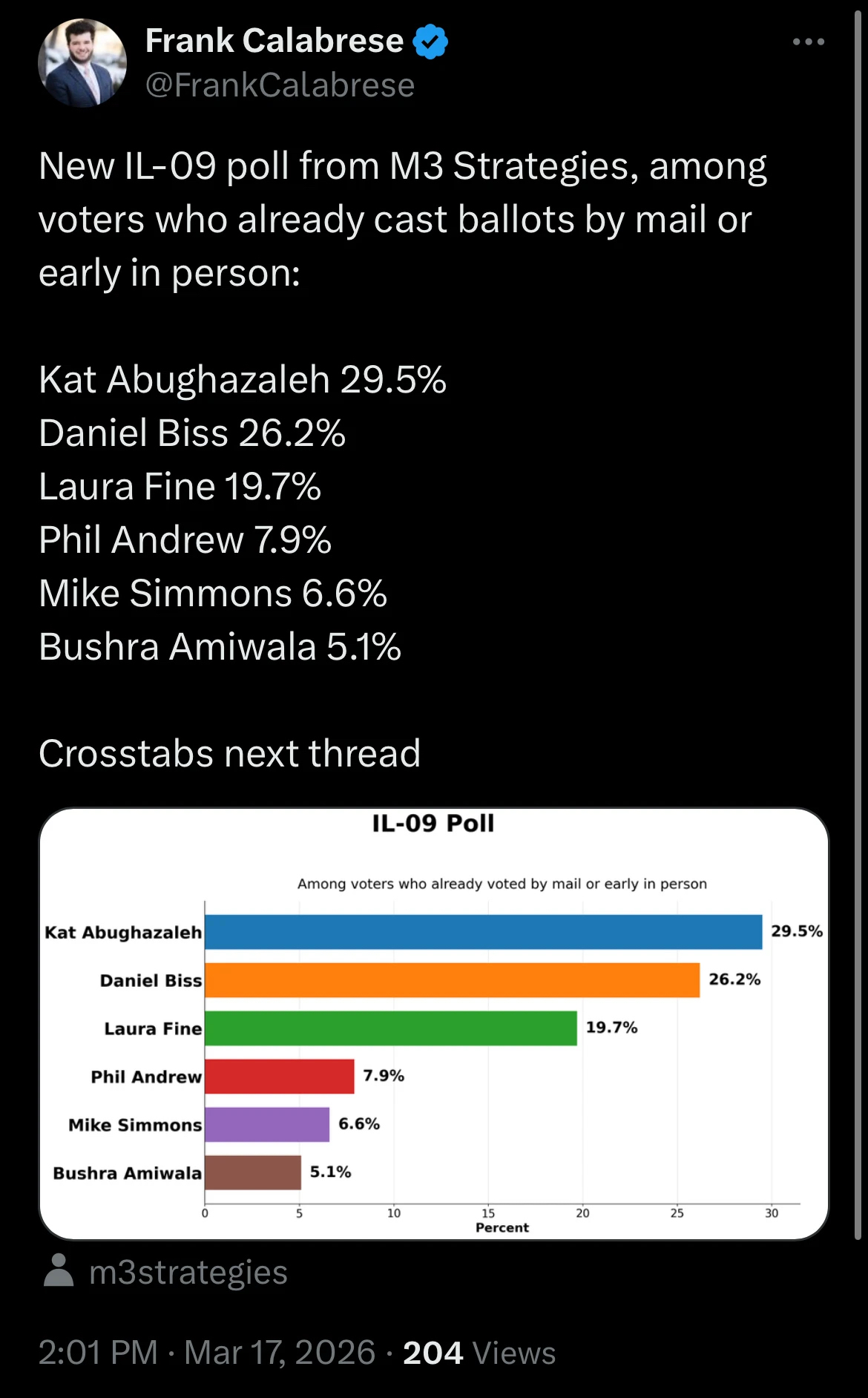This screenshot has width=868, height=1398.
Task: Open Frank Calabrese's profile picture
Action: (82, 63)
